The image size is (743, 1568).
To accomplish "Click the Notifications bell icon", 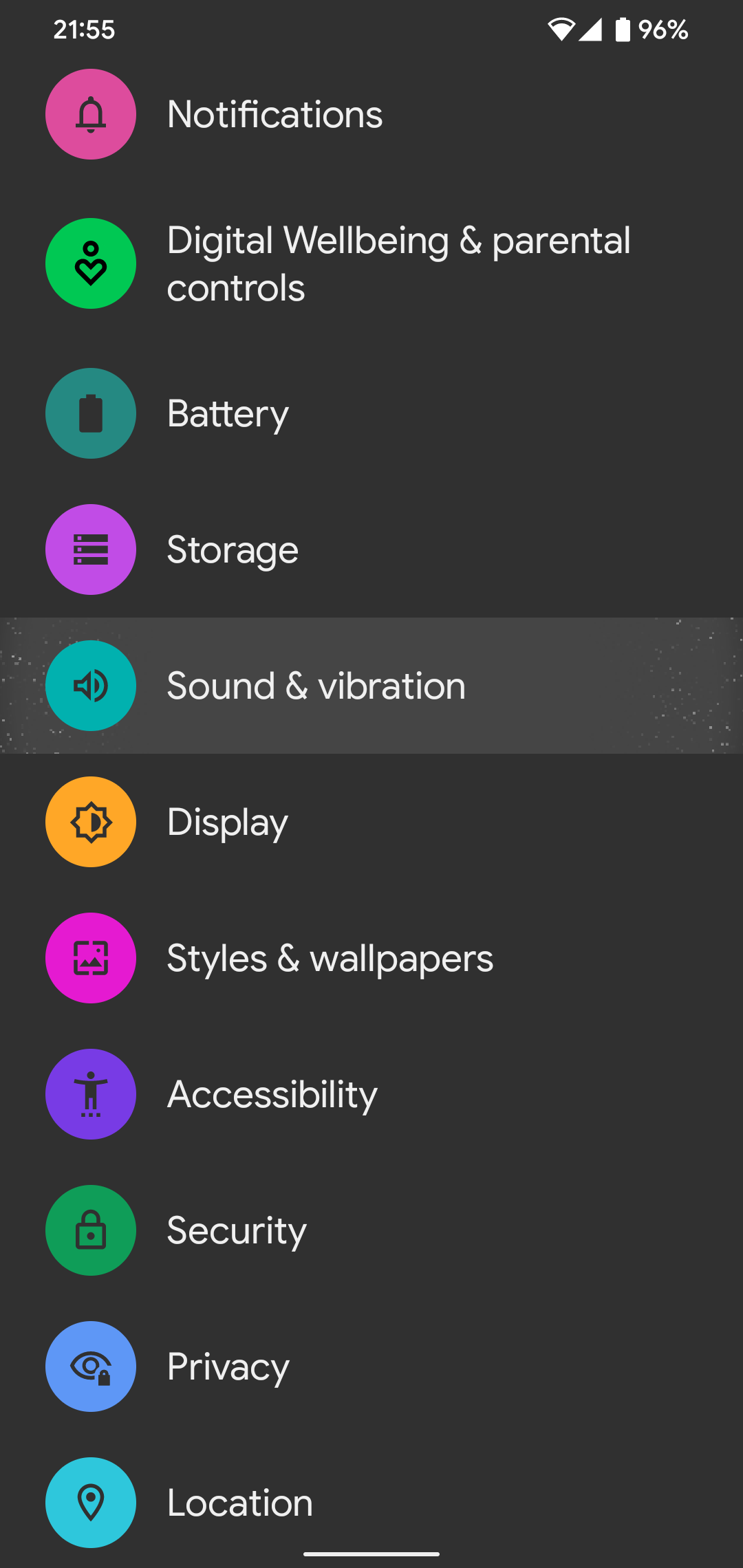I will tap(90, 113).
